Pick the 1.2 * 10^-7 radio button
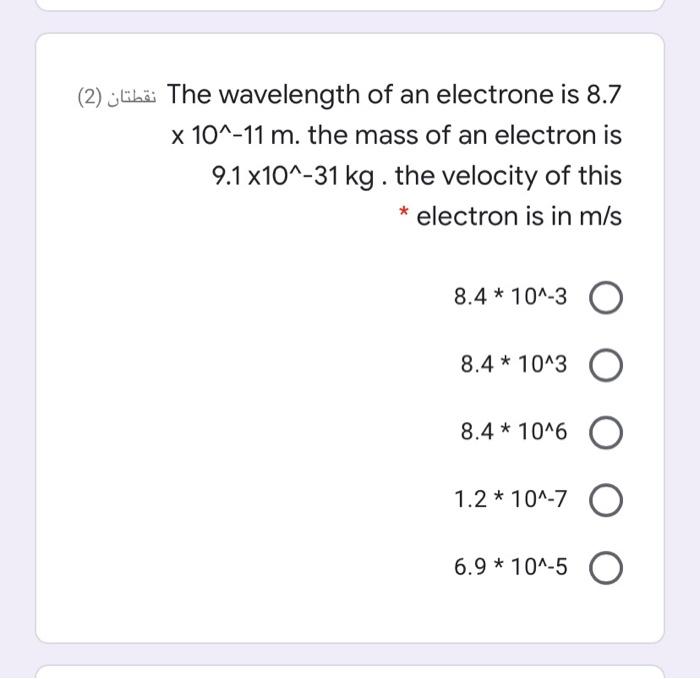The image size is (700, 679). click(x=609, y=500)
